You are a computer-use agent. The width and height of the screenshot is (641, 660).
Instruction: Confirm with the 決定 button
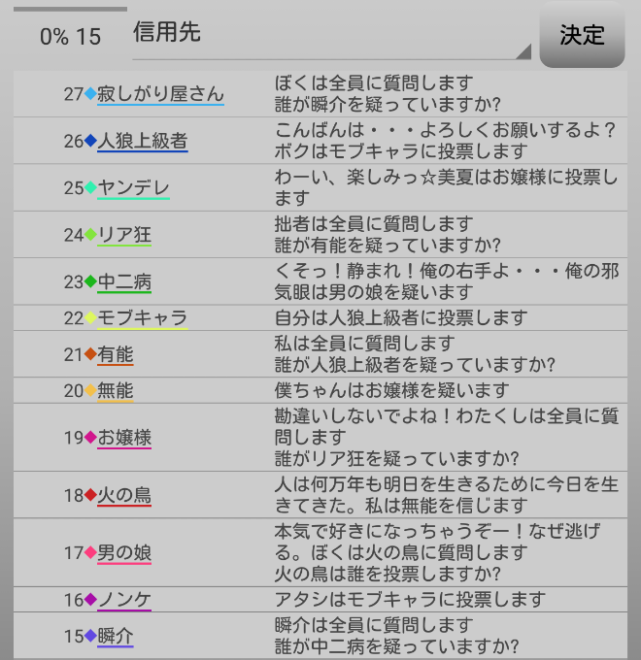click(582, 34)
